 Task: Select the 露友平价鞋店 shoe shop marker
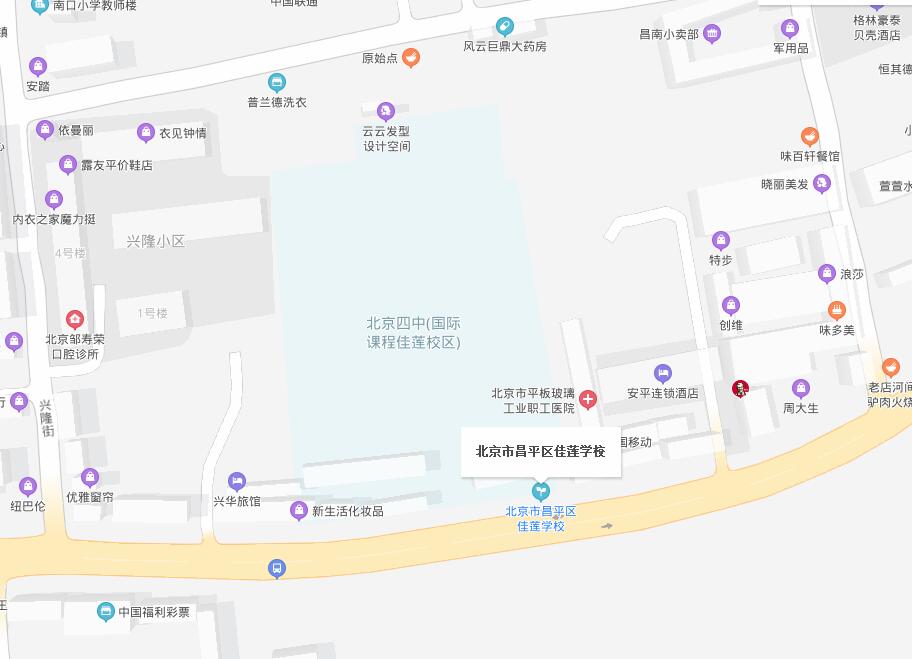coord(68,164)
